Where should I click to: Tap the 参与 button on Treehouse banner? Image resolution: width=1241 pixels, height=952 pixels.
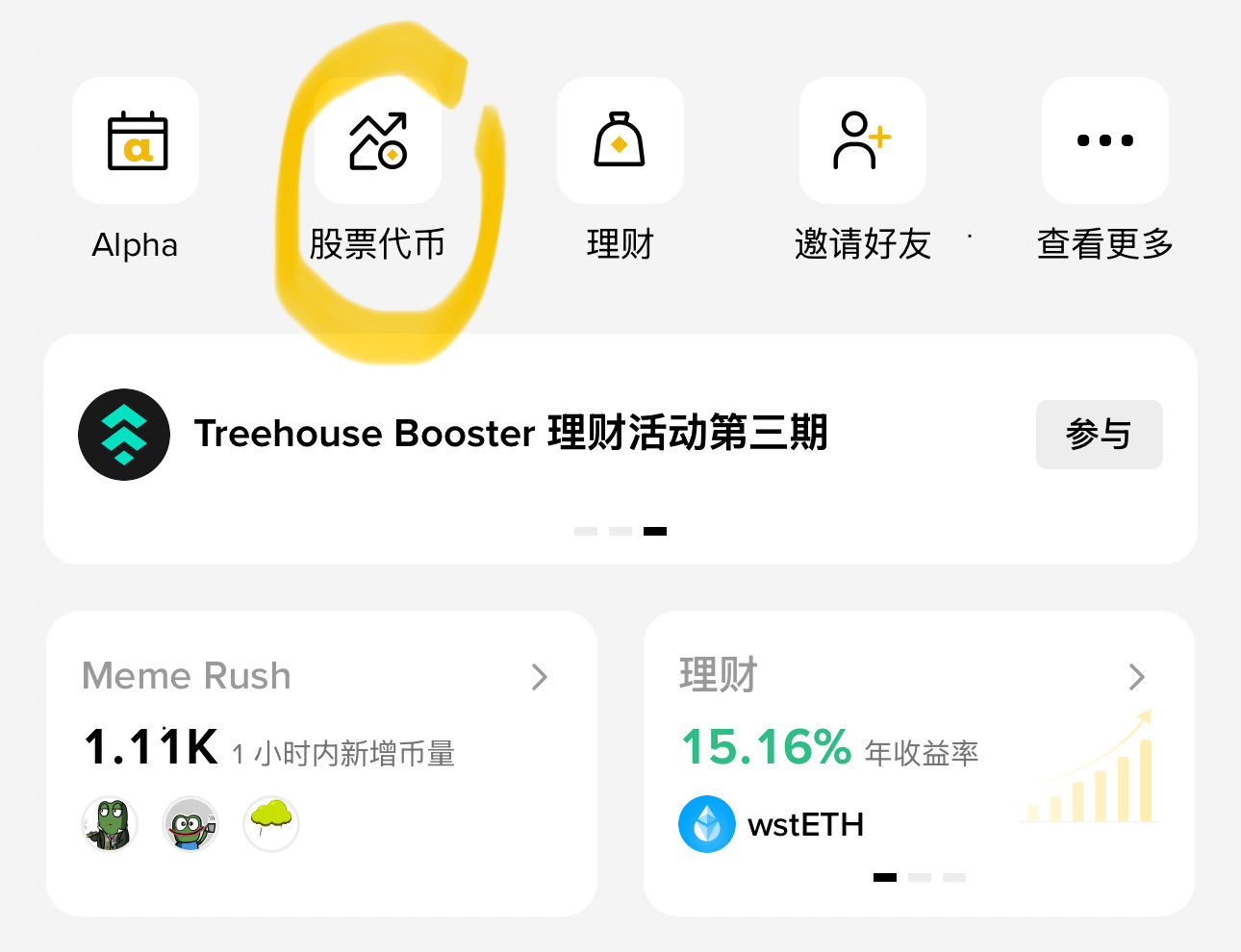pyautogui.click(x=1099, y=435)
